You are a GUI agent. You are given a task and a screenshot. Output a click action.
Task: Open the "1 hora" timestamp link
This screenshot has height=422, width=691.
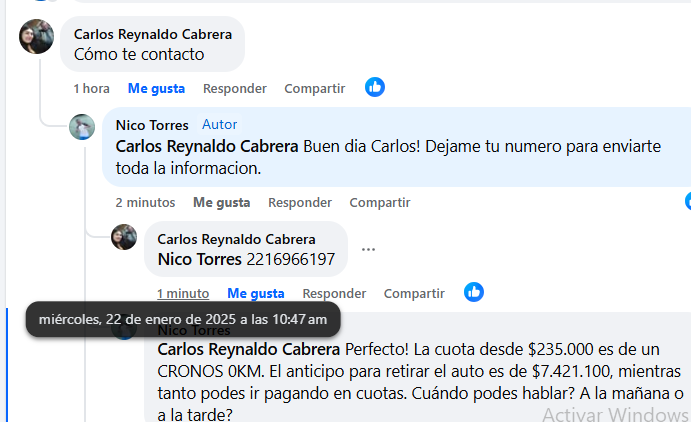[92, 88]
